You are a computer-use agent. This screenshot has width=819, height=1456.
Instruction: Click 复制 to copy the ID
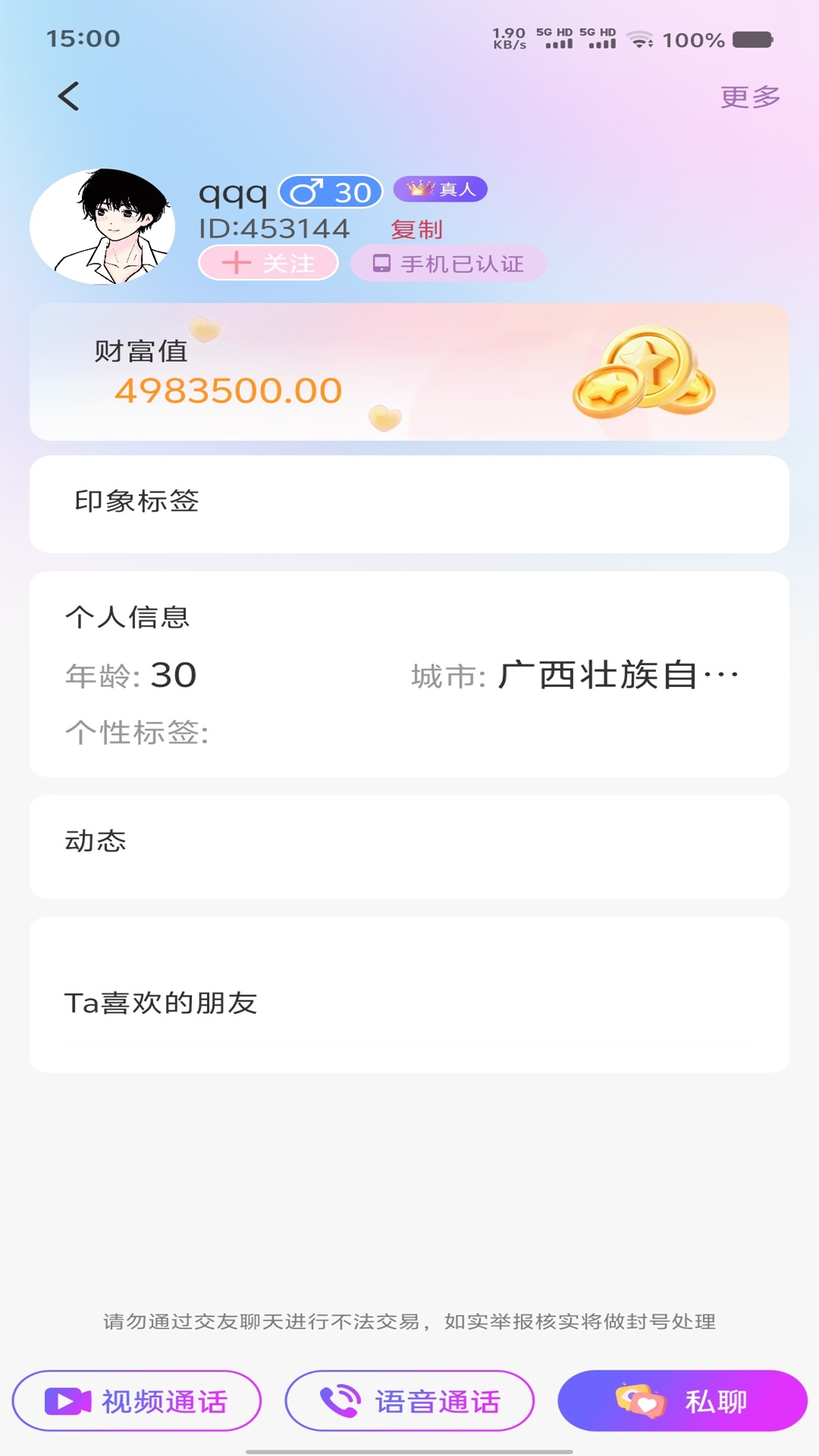(416, 227)
